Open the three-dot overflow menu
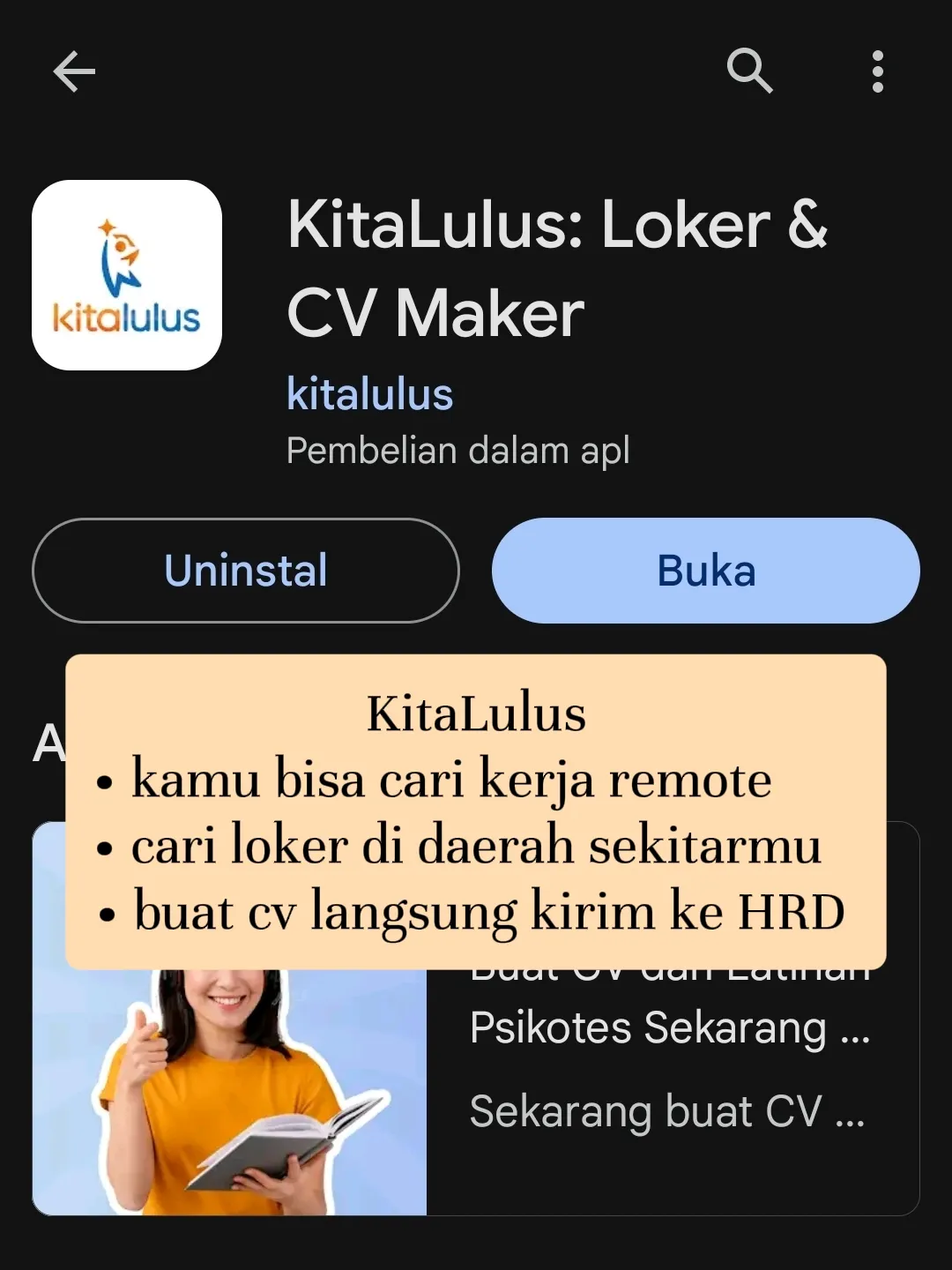Image resolution: width=952 pixels, height=1270 pixels. 877,71
